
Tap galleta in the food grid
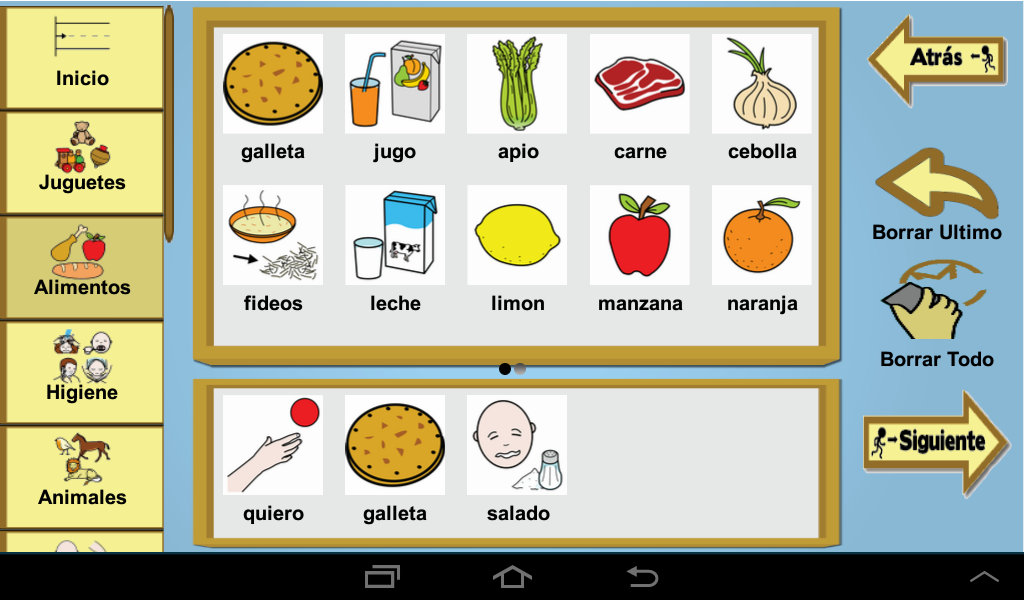pos(273,97)
